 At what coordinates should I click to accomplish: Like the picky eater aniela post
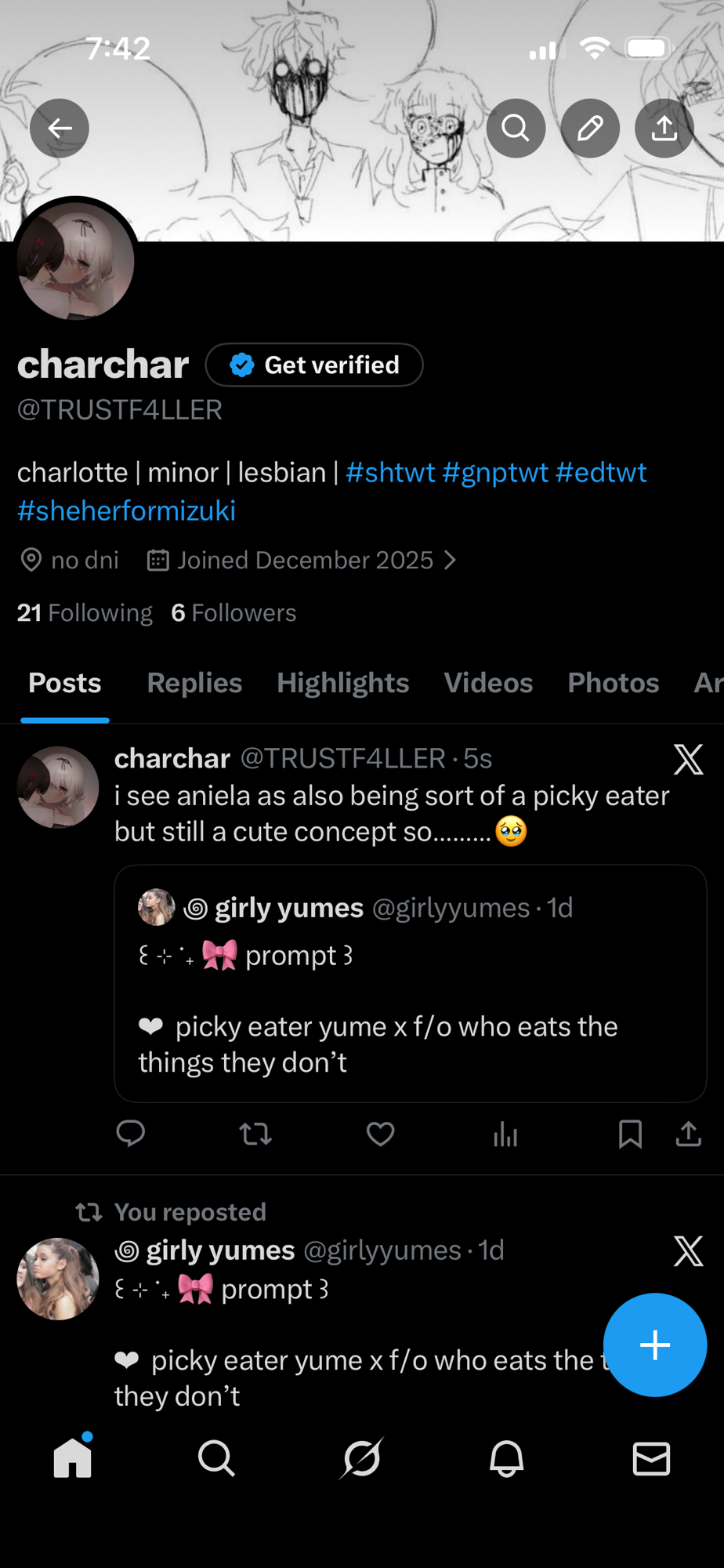coord(381,1134)
